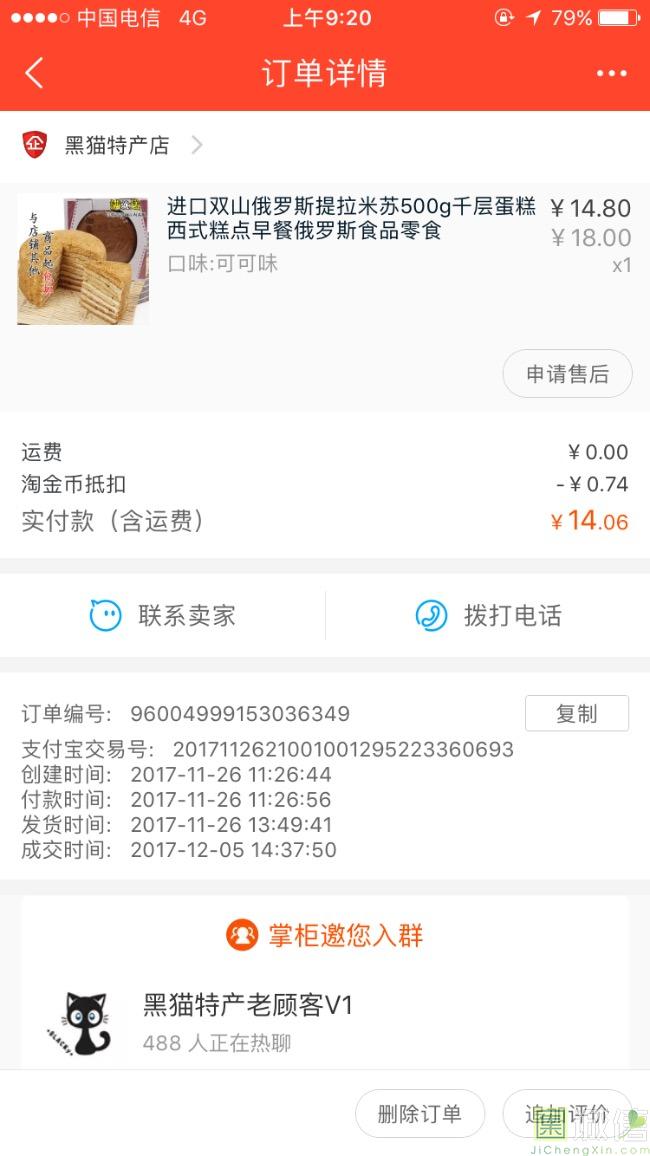Screen dimensions: 650x1156
Task: Open the 黑猫特产店 shop page
Action: click(118, 145)
